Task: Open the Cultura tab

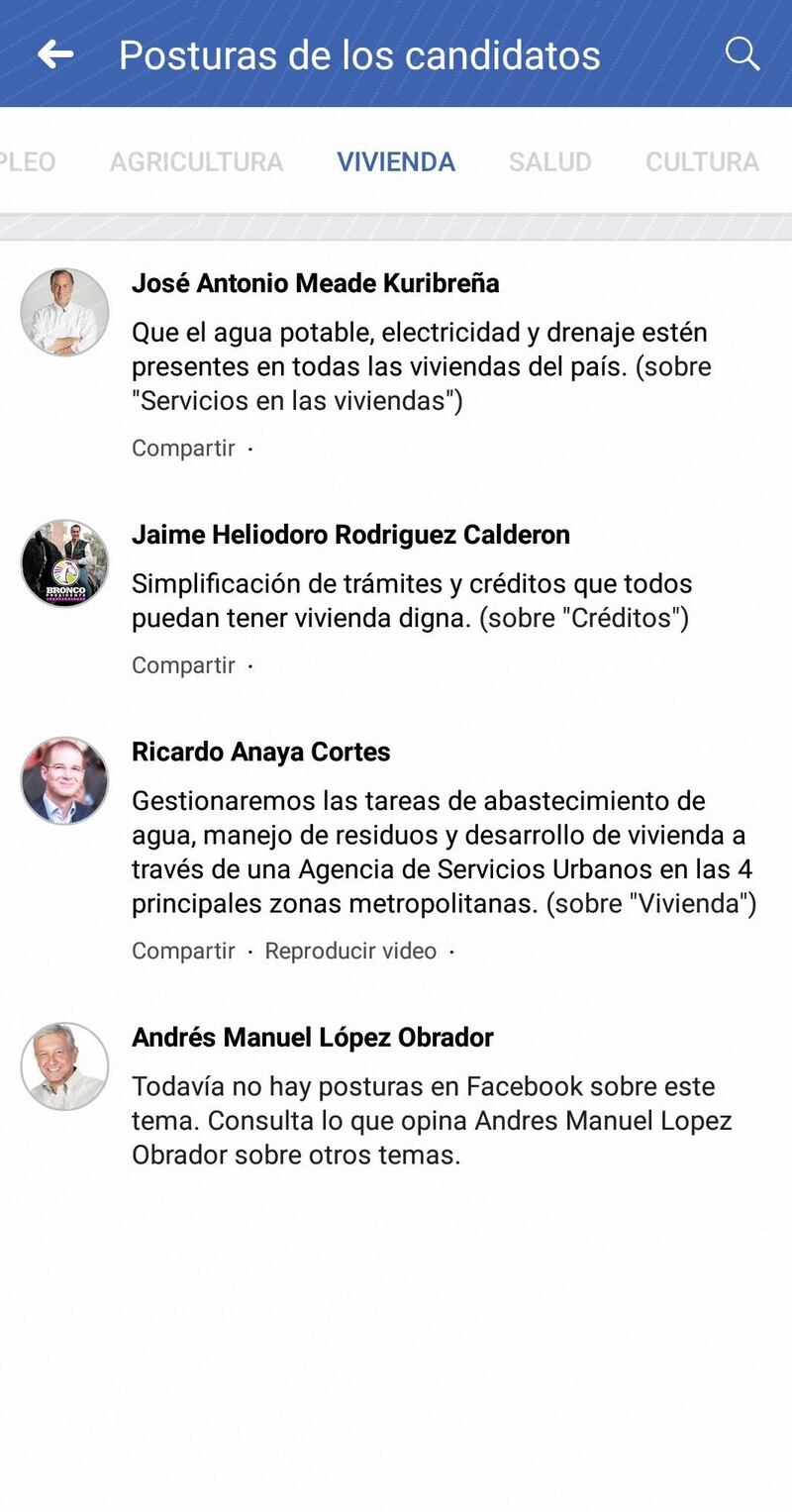Action: coord(702,162)
